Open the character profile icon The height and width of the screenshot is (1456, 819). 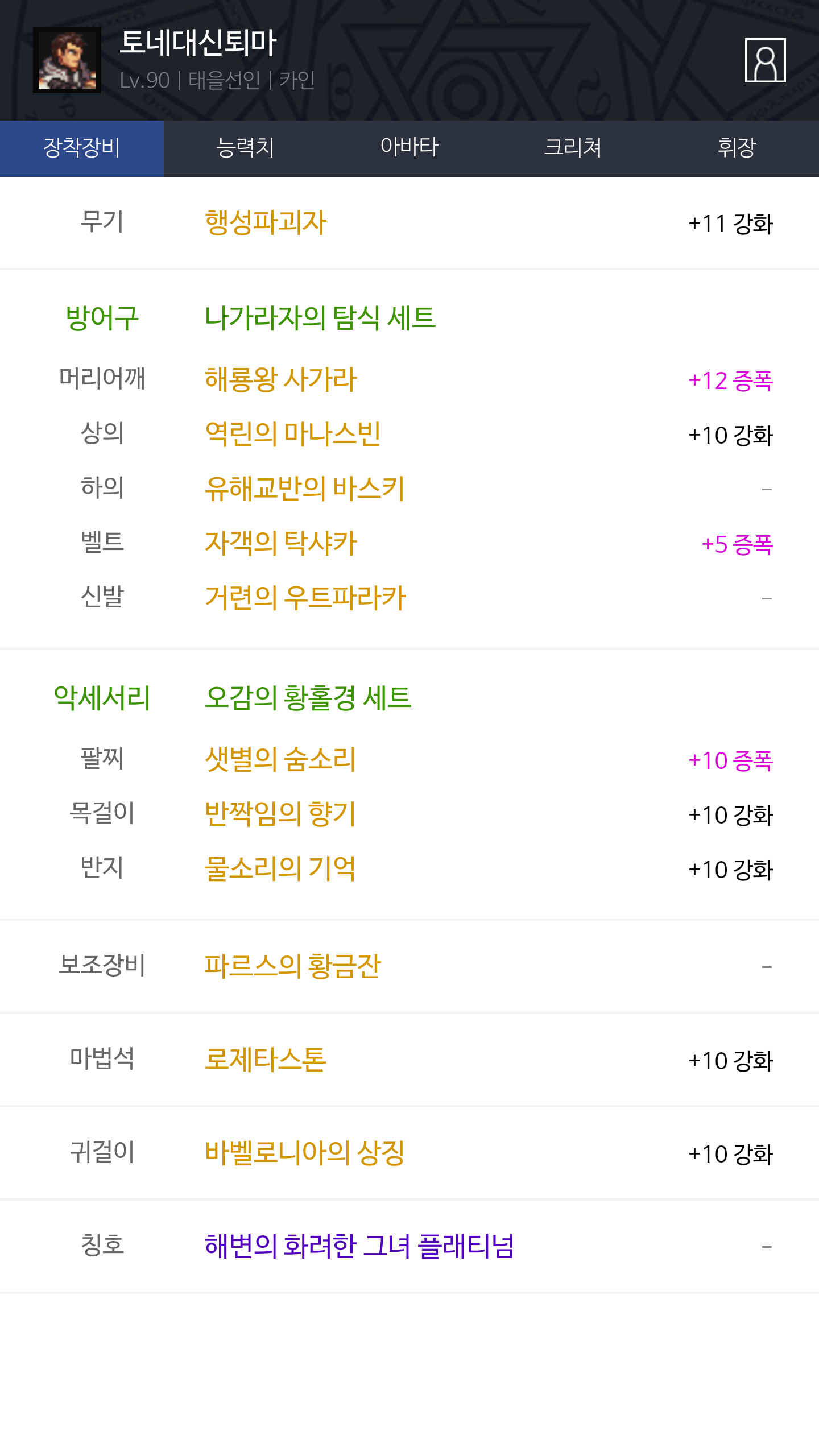765,60
